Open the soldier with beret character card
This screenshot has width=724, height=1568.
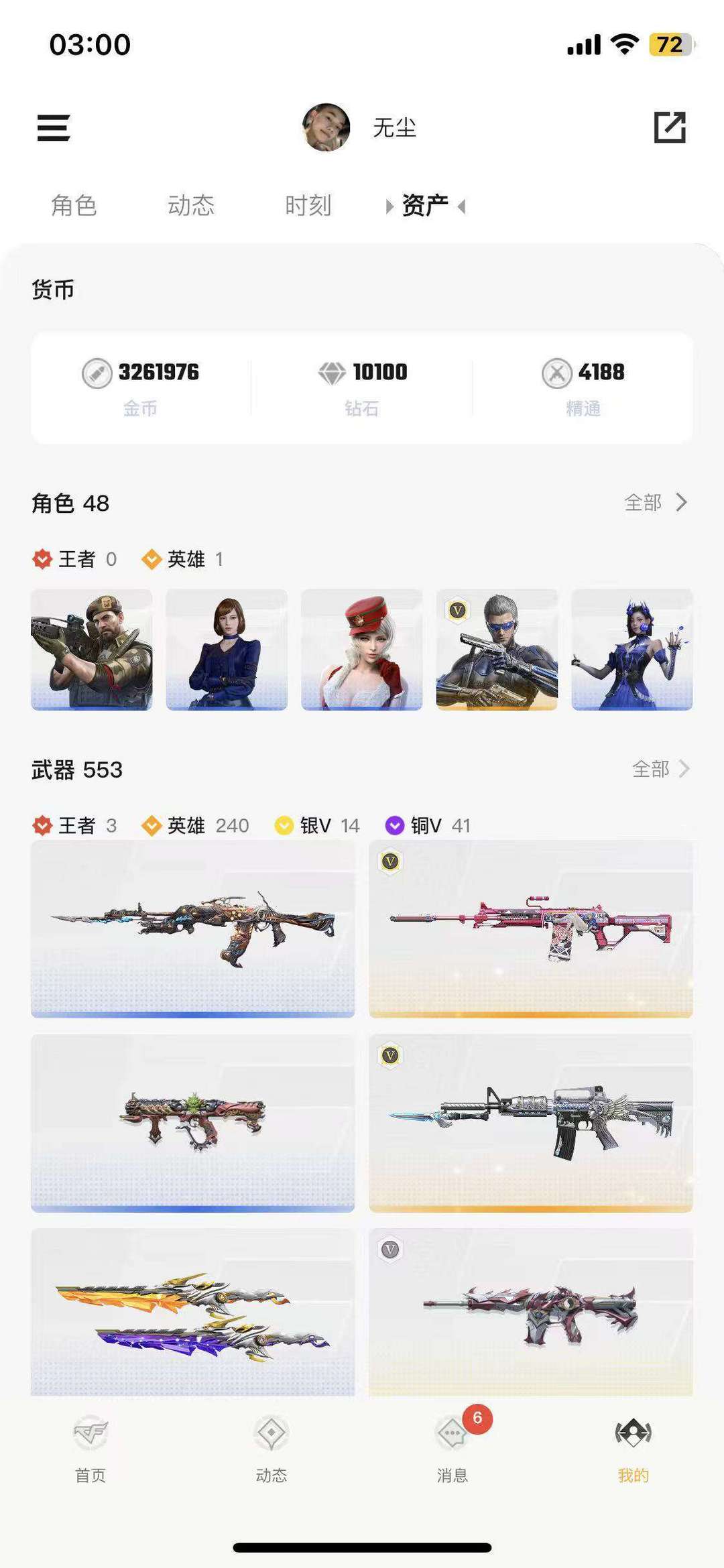[x=92, y=650]
